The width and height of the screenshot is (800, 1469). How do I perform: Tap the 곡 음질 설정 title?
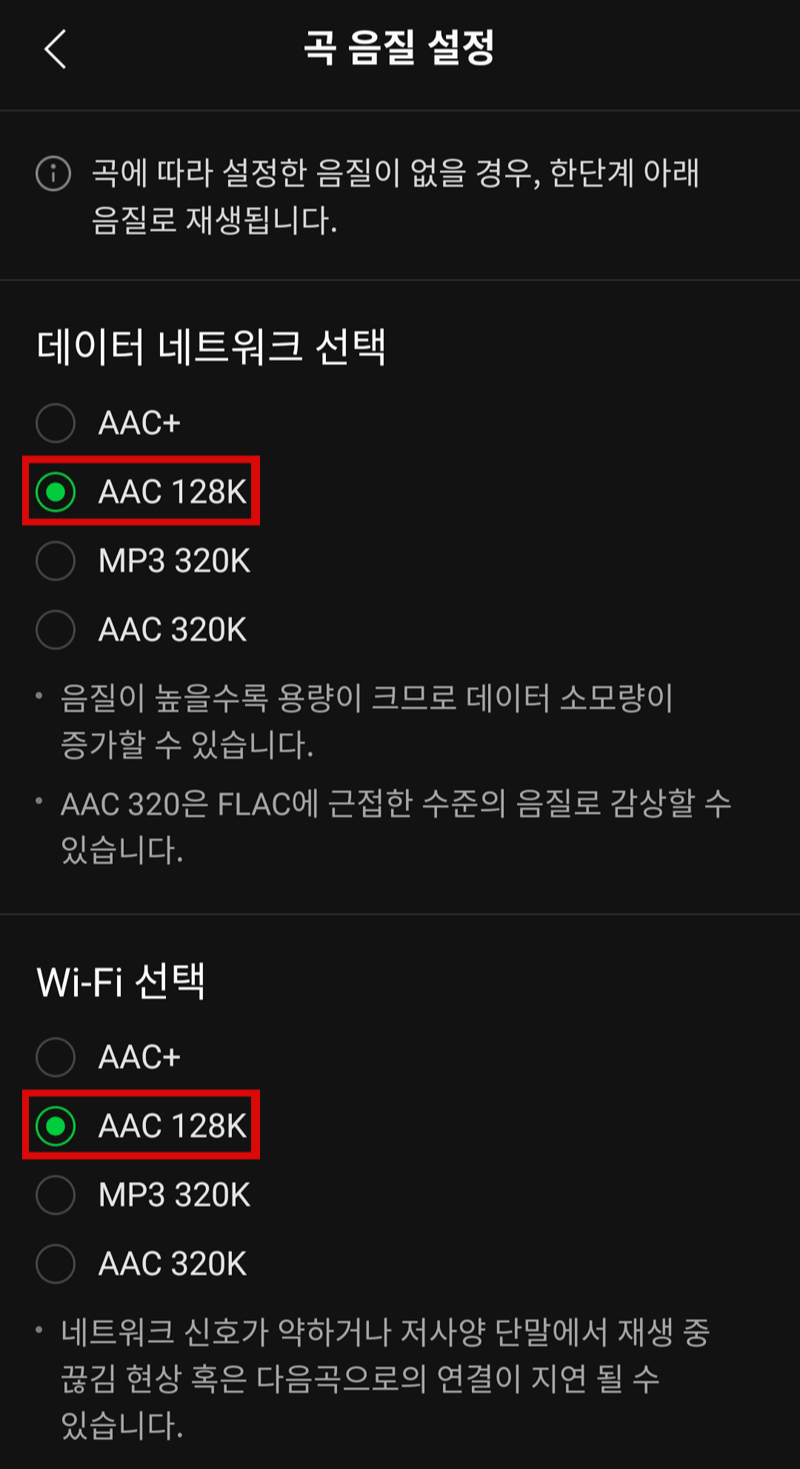point(399,47)
